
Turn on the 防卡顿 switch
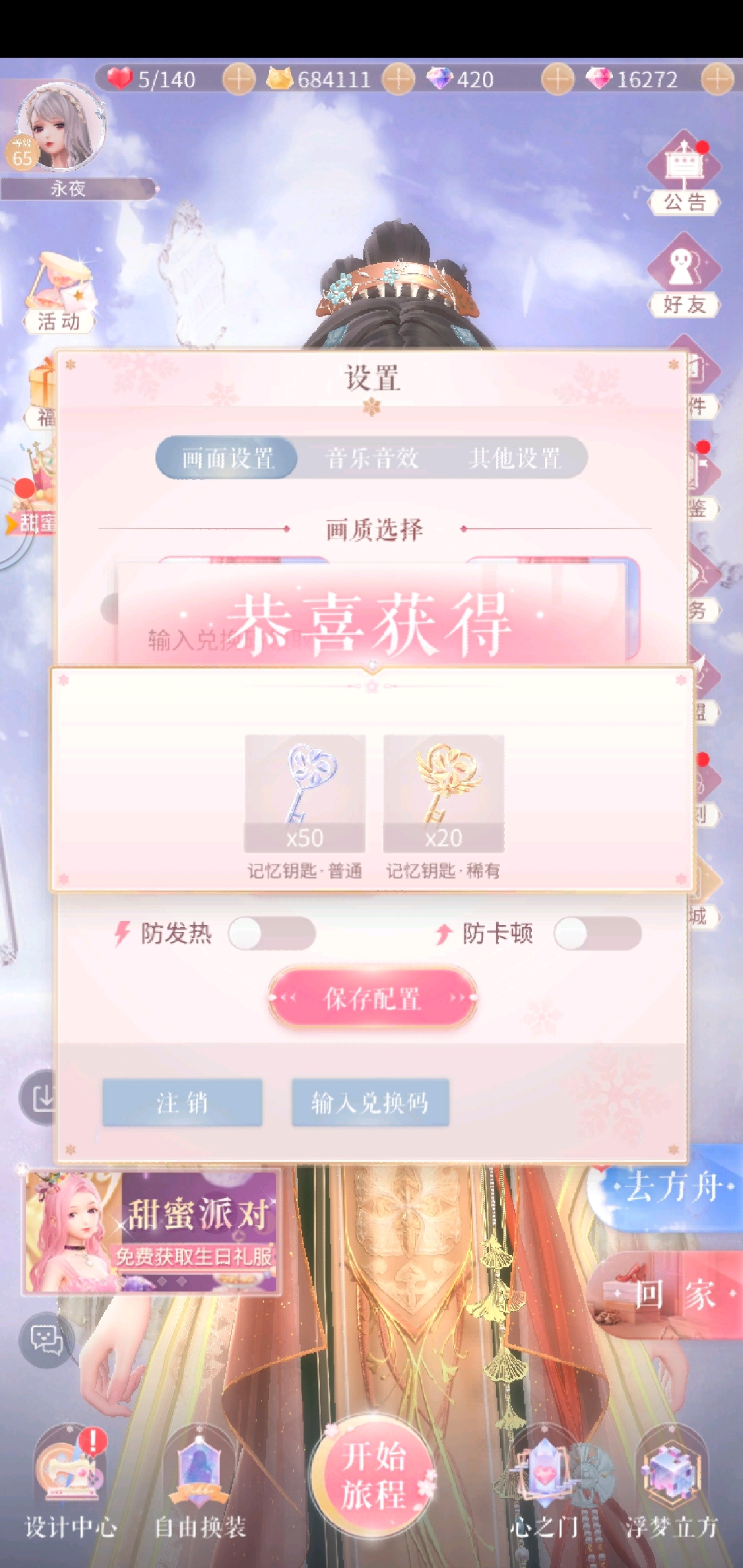597,934
